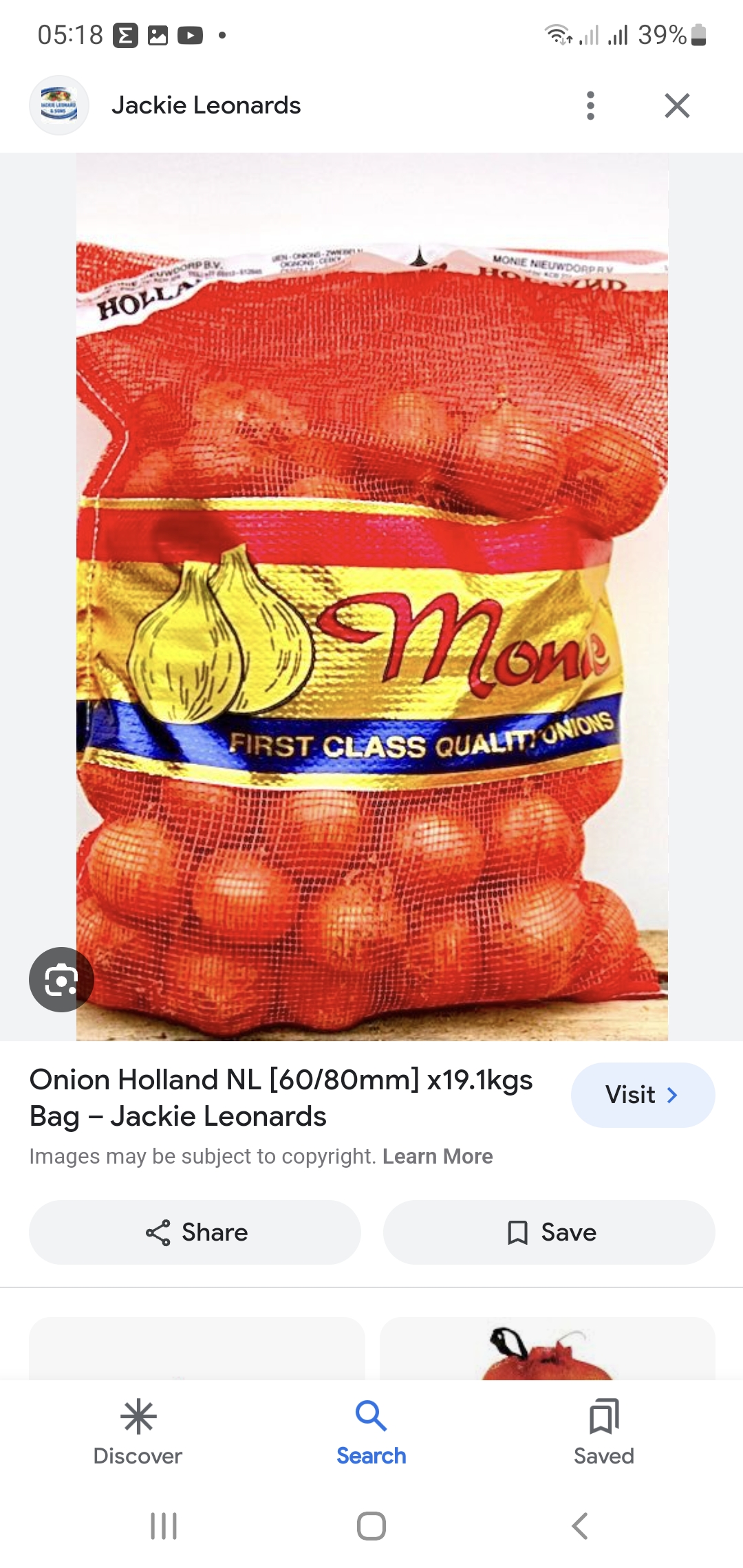This screenshot has height=1568, width=743.
Task: Open the Learn More copyright link
Action: 438,1157
